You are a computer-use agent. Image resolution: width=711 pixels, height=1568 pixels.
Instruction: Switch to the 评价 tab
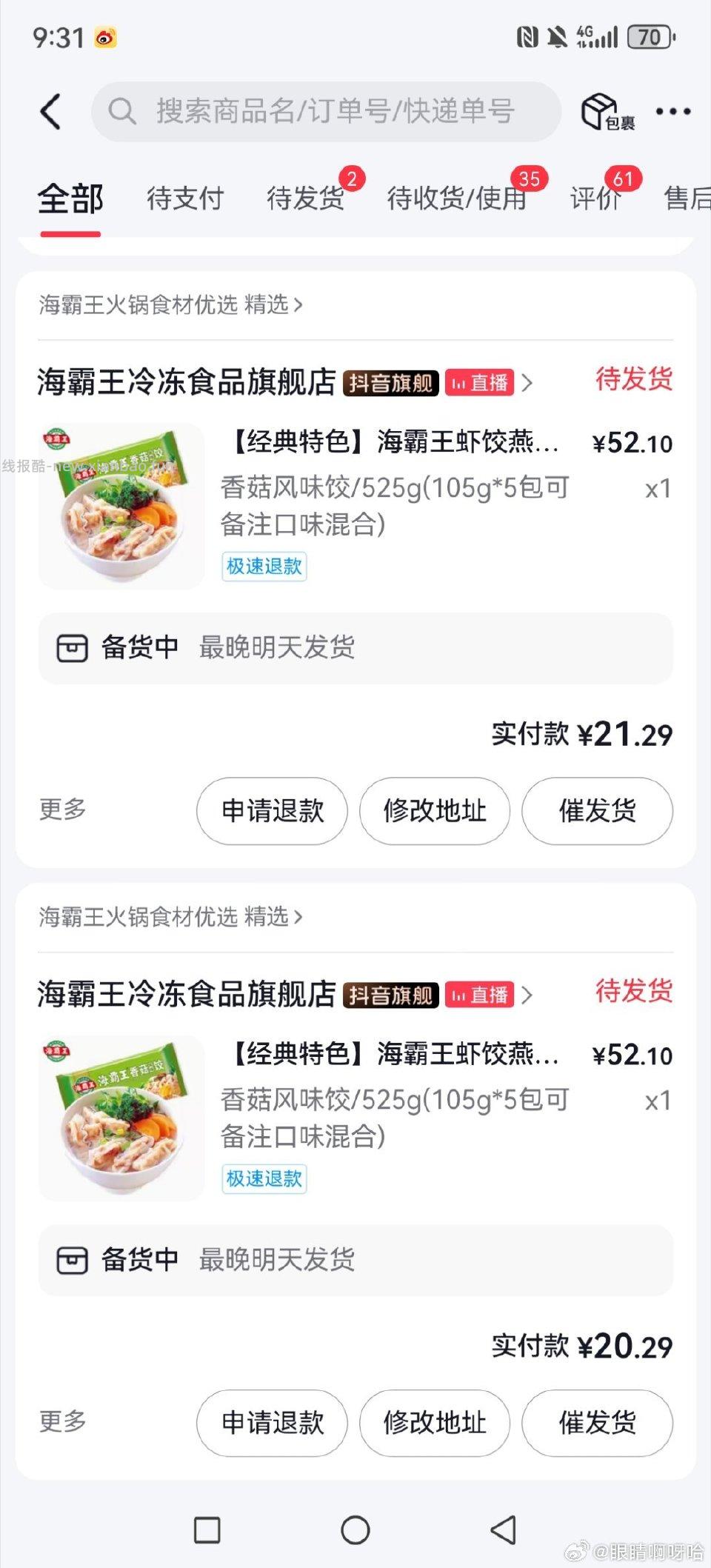[595, 198]
